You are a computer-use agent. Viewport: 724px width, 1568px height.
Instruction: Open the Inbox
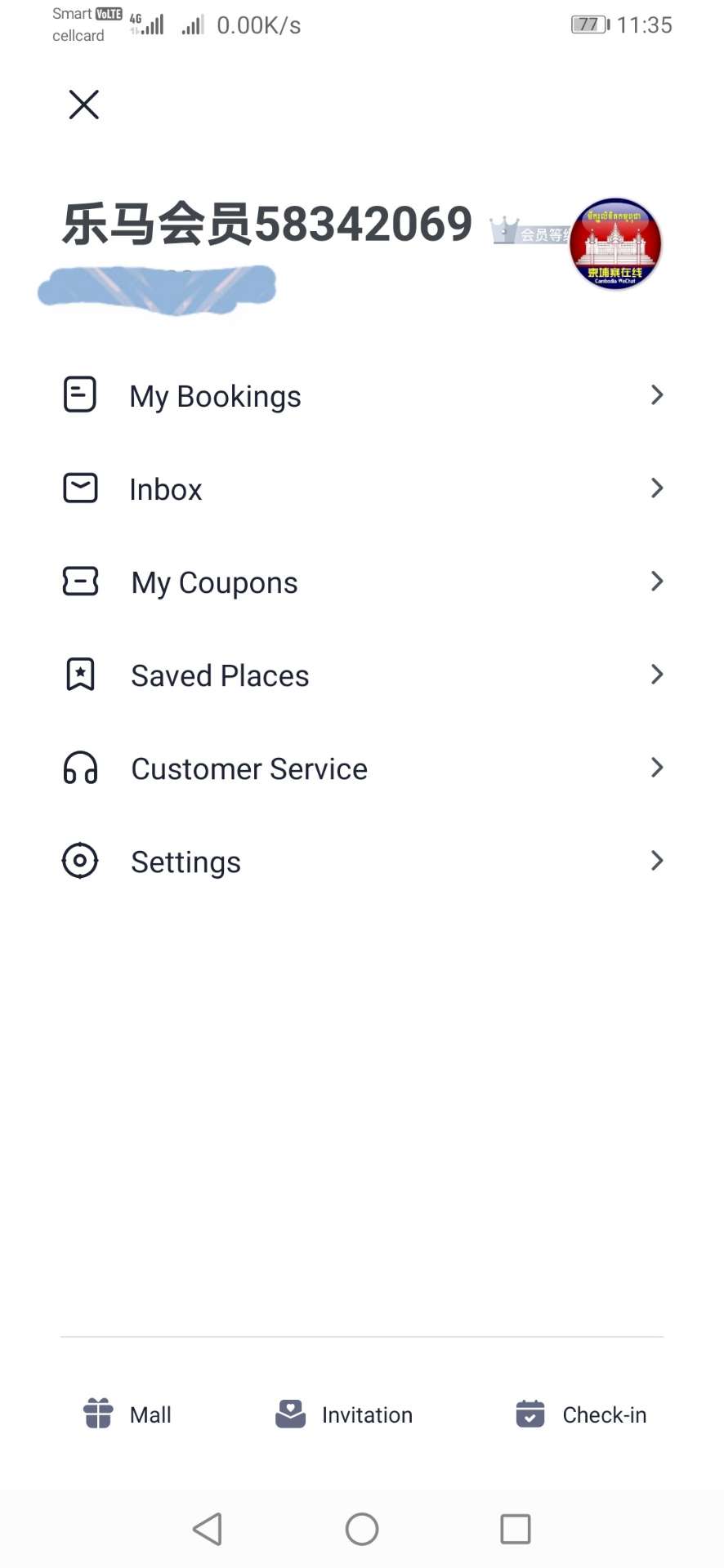362,489
